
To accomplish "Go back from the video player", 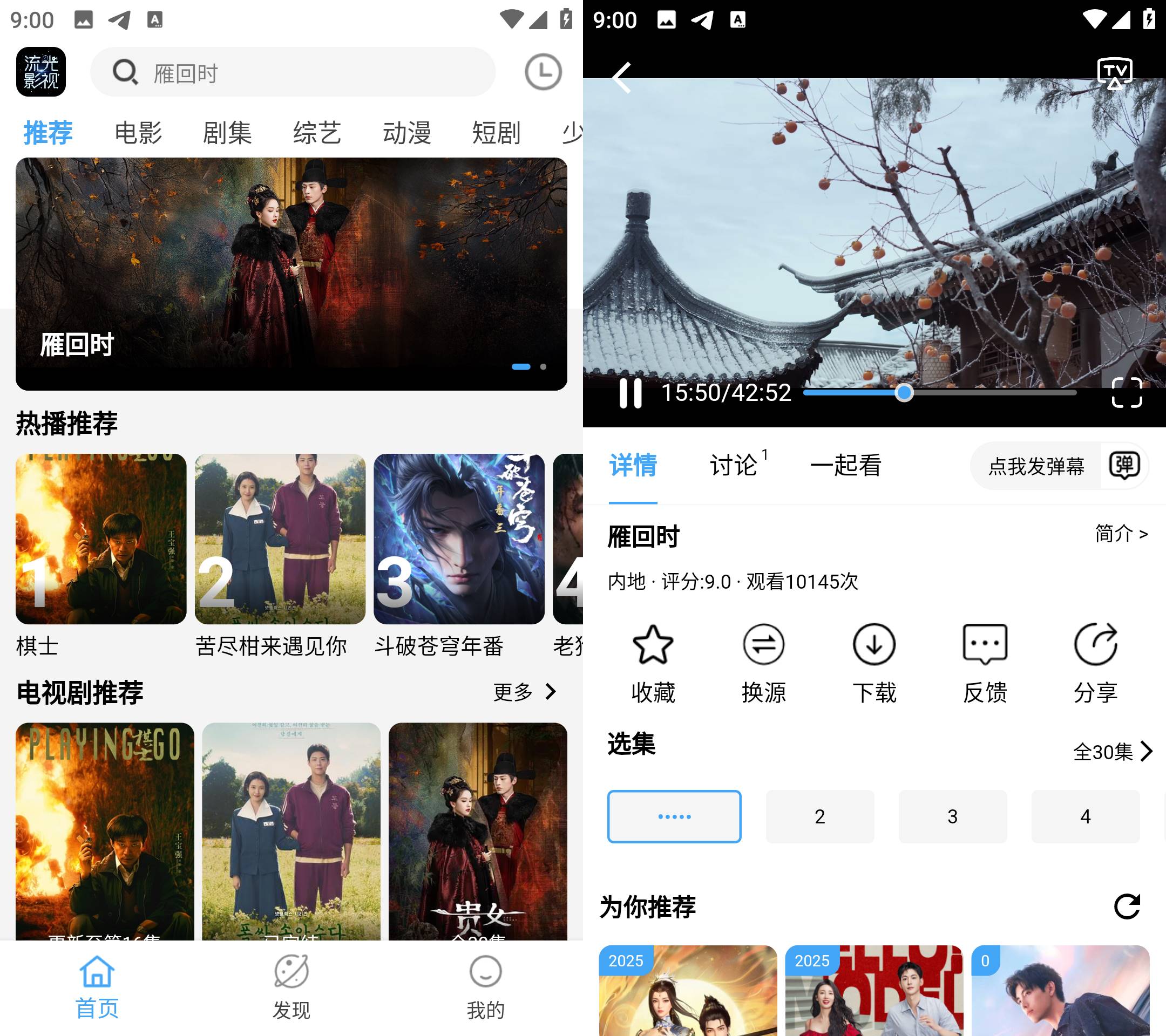I will [x=622, y=78].
